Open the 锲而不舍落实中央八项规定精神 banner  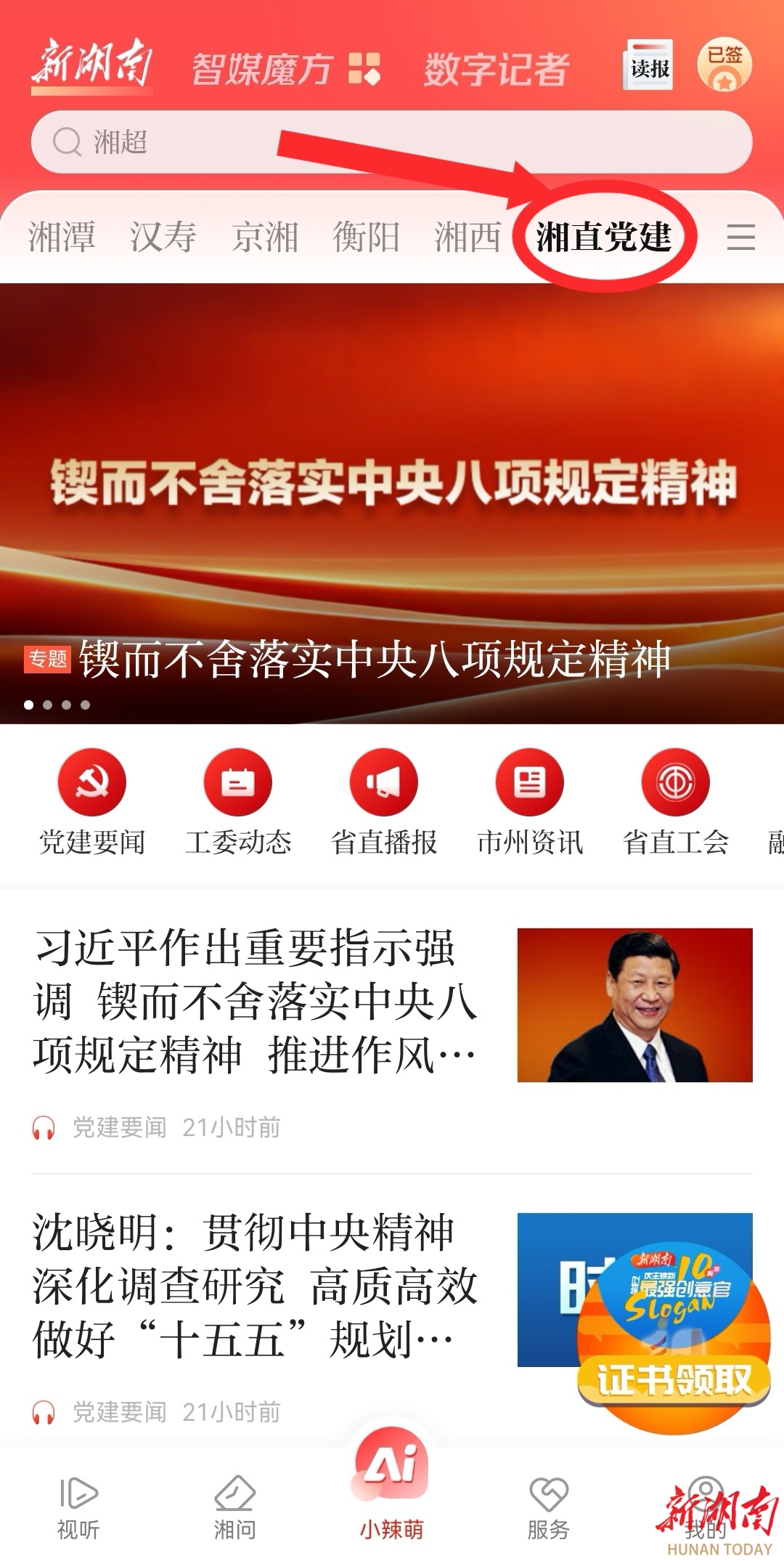[392, 503]
